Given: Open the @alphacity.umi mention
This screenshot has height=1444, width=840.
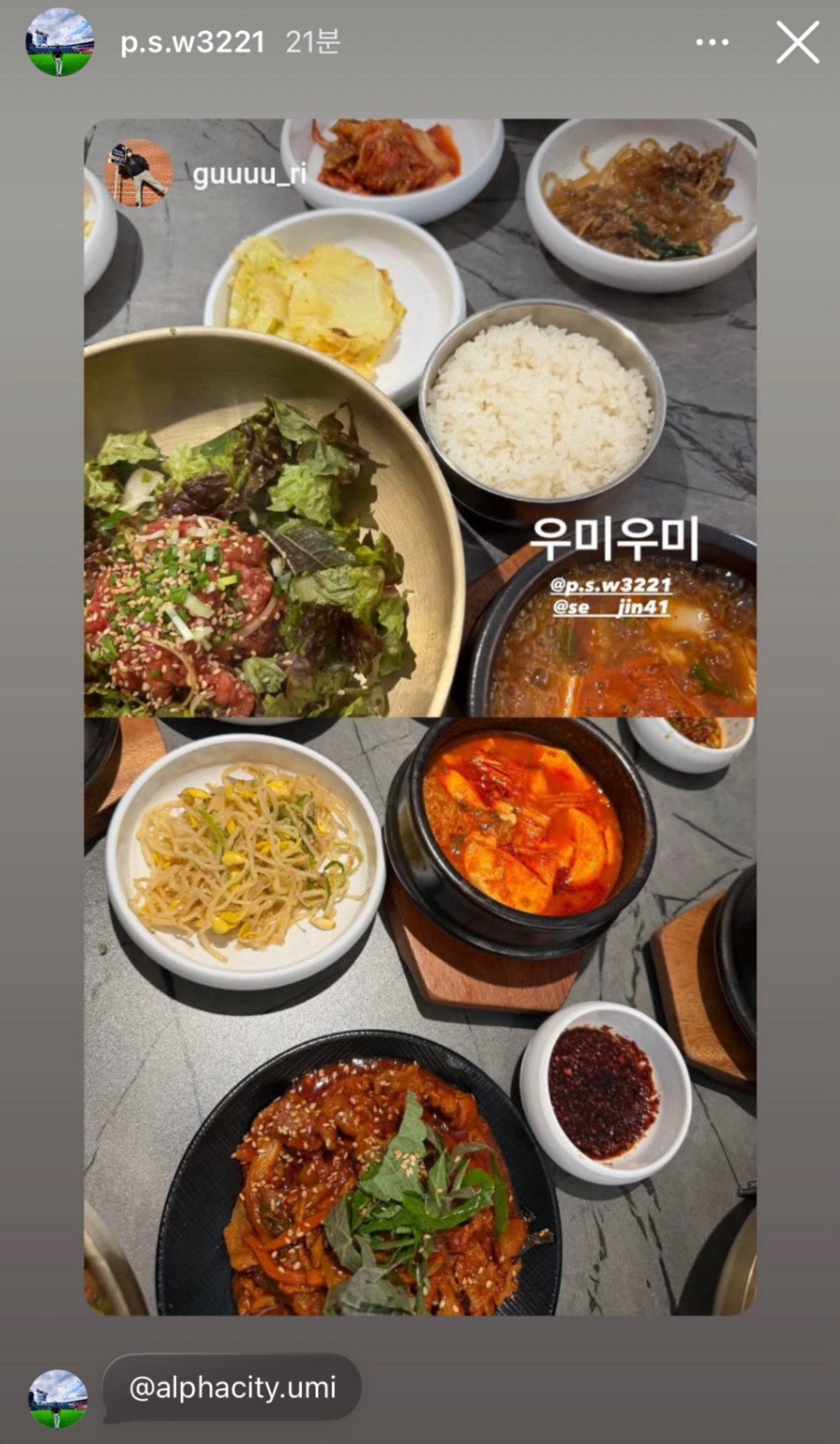Looking at the screenshot, I should (232, 1388).
